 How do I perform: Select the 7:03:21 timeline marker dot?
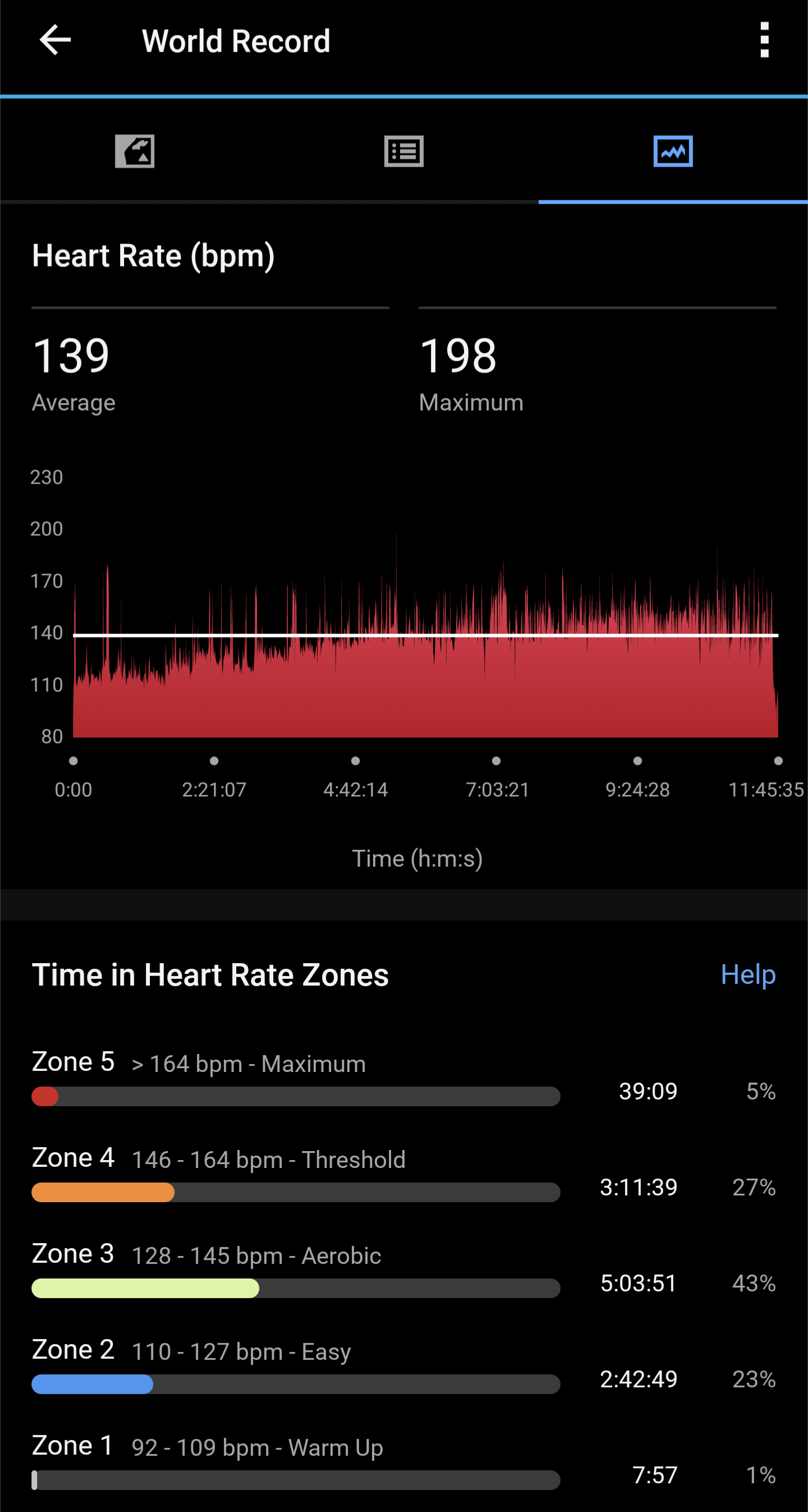point(497,760)
